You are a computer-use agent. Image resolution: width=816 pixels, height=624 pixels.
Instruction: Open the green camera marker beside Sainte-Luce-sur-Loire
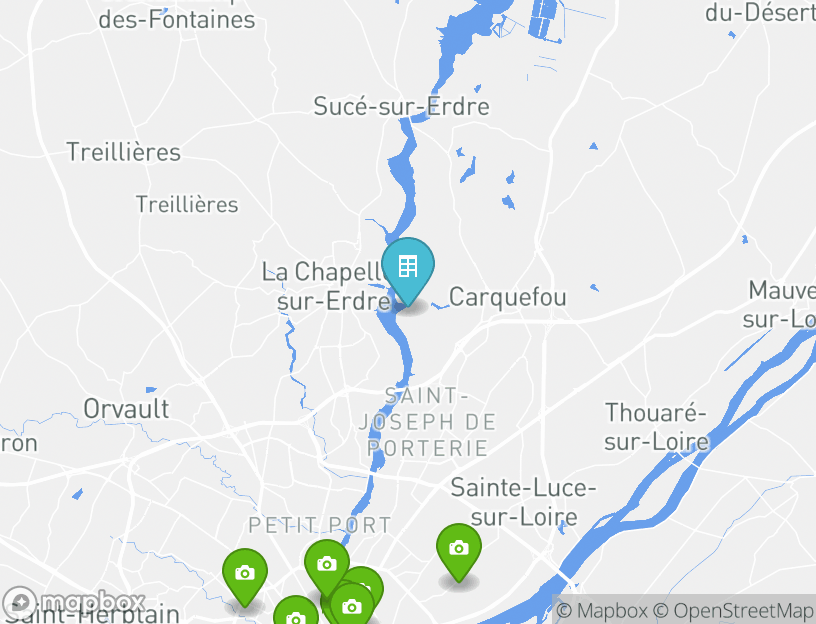[x=459, y=549]
